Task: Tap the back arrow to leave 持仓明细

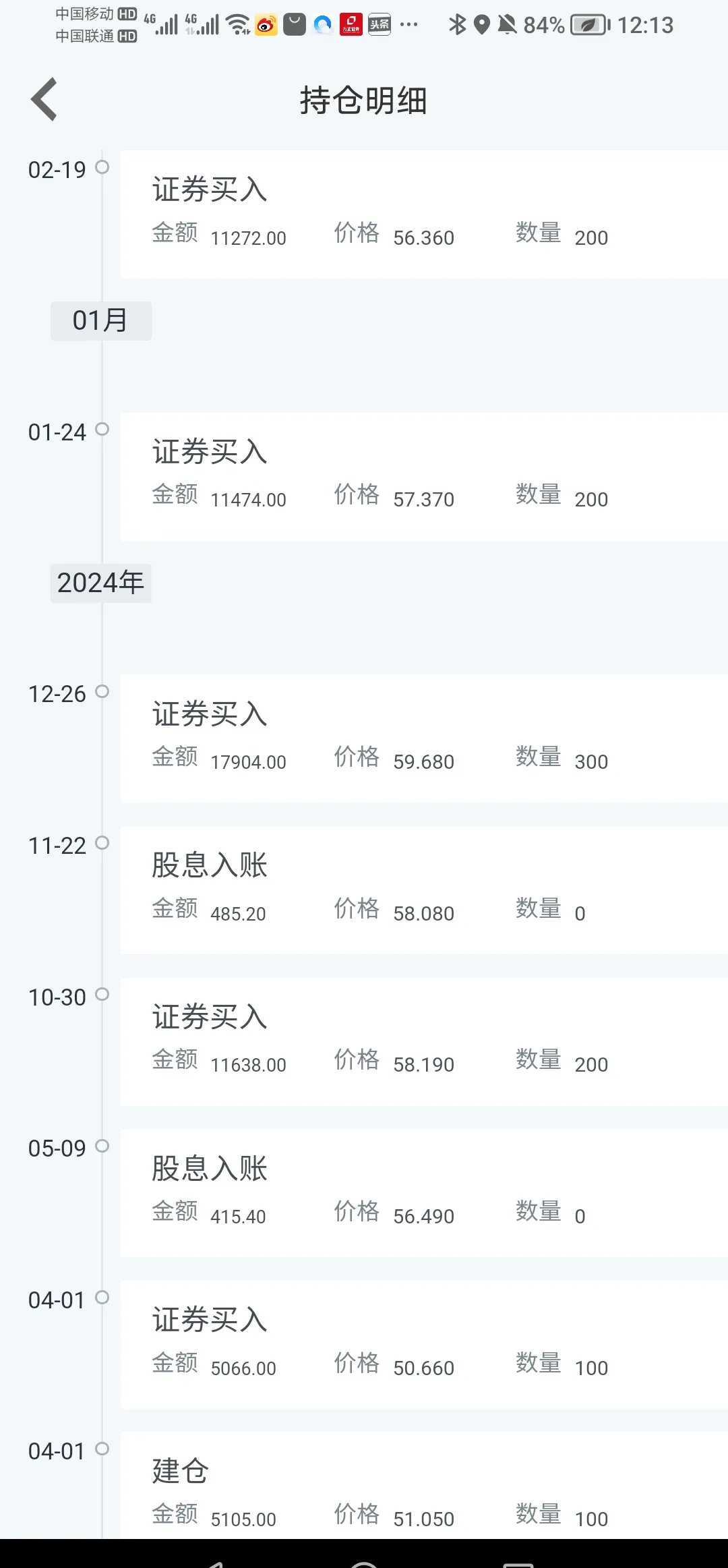Action: 44,98
